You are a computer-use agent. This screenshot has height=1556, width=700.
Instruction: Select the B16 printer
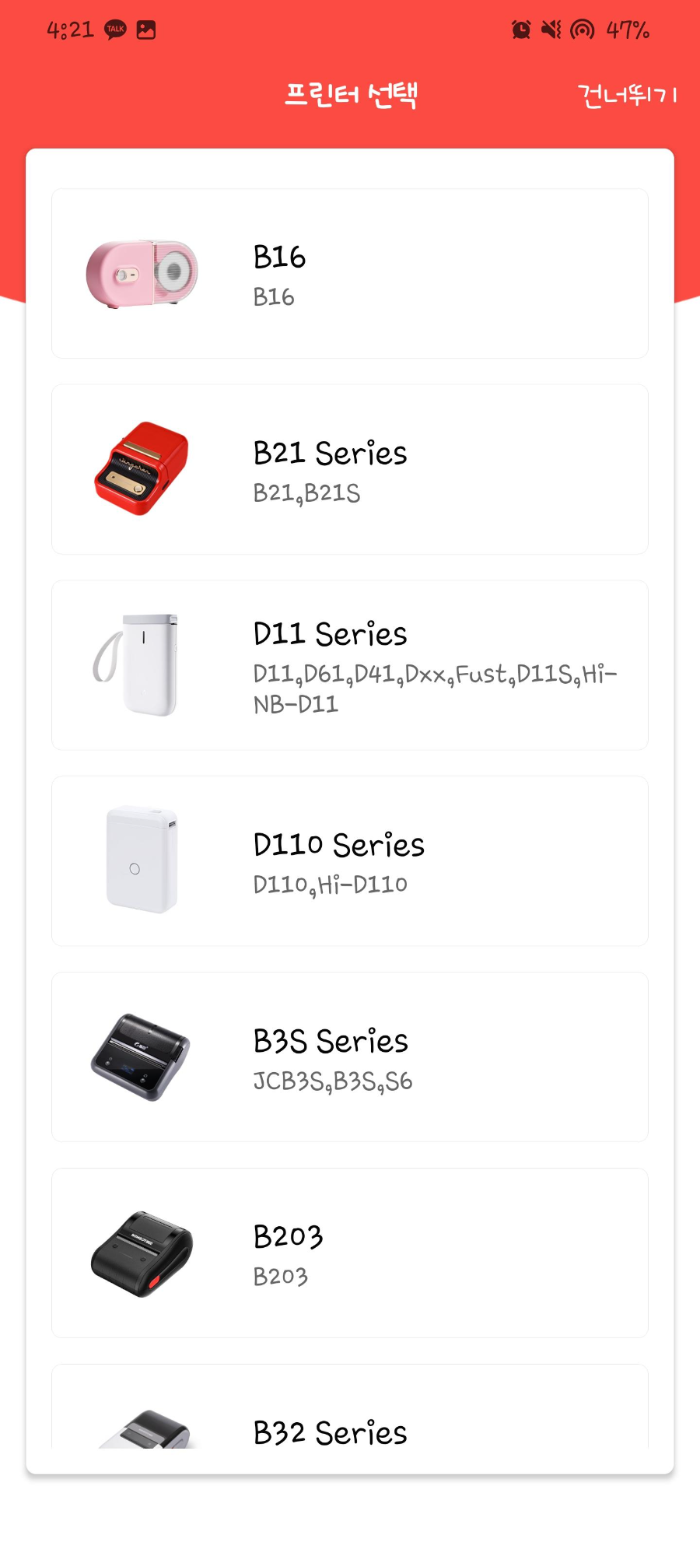[x=350, y=273]
